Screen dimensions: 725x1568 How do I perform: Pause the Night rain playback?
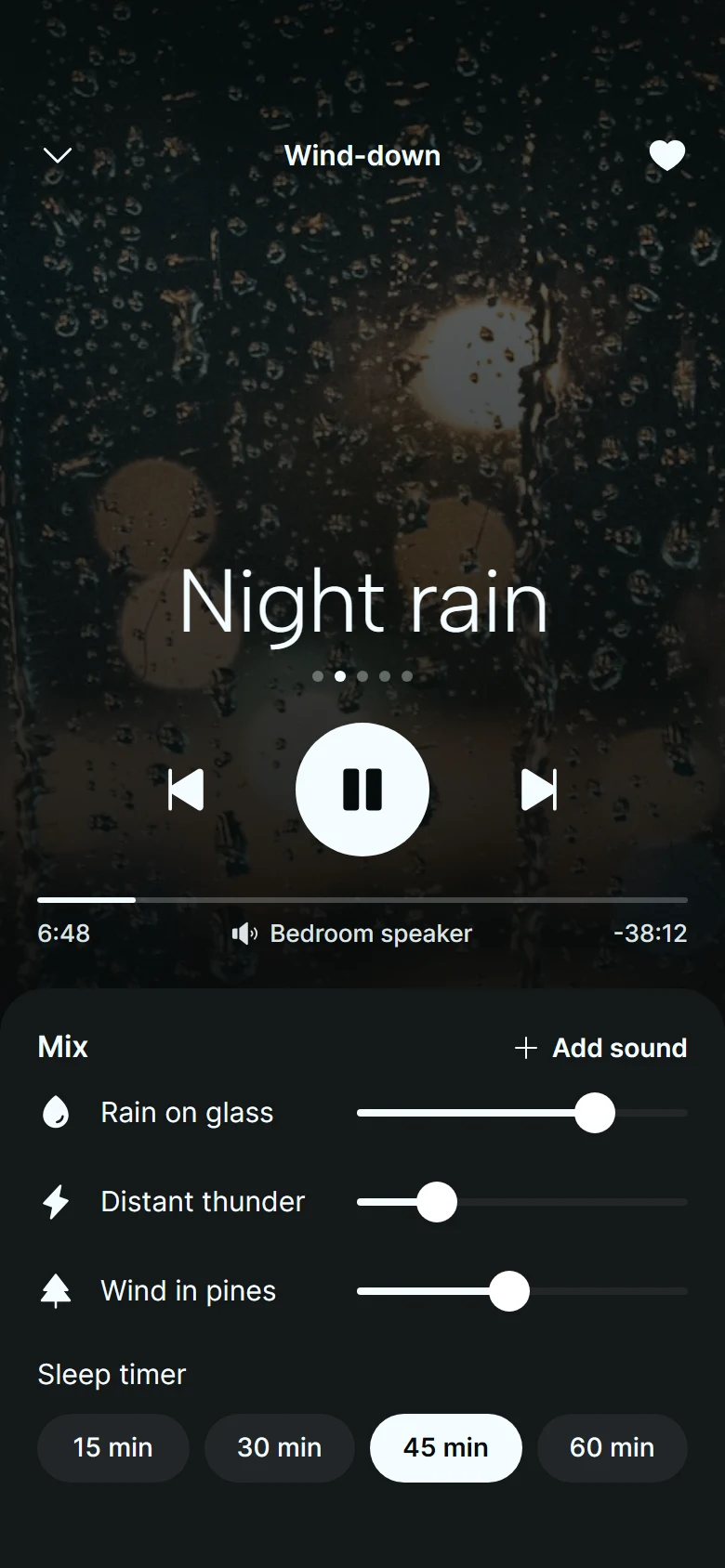[362, 790]
